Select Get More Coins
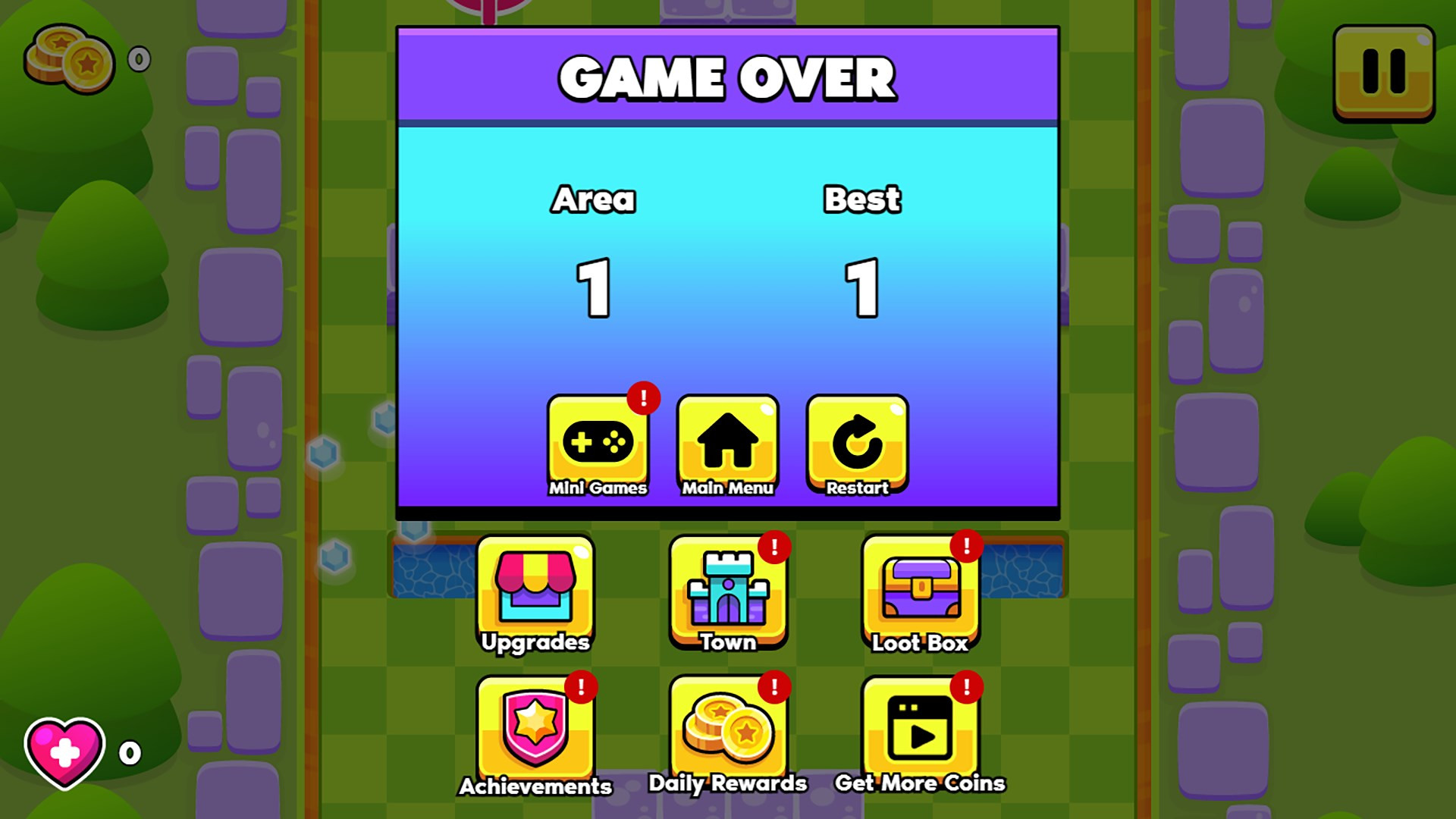1456x819 pixels. pyautogui.click(x=920, y=732)
